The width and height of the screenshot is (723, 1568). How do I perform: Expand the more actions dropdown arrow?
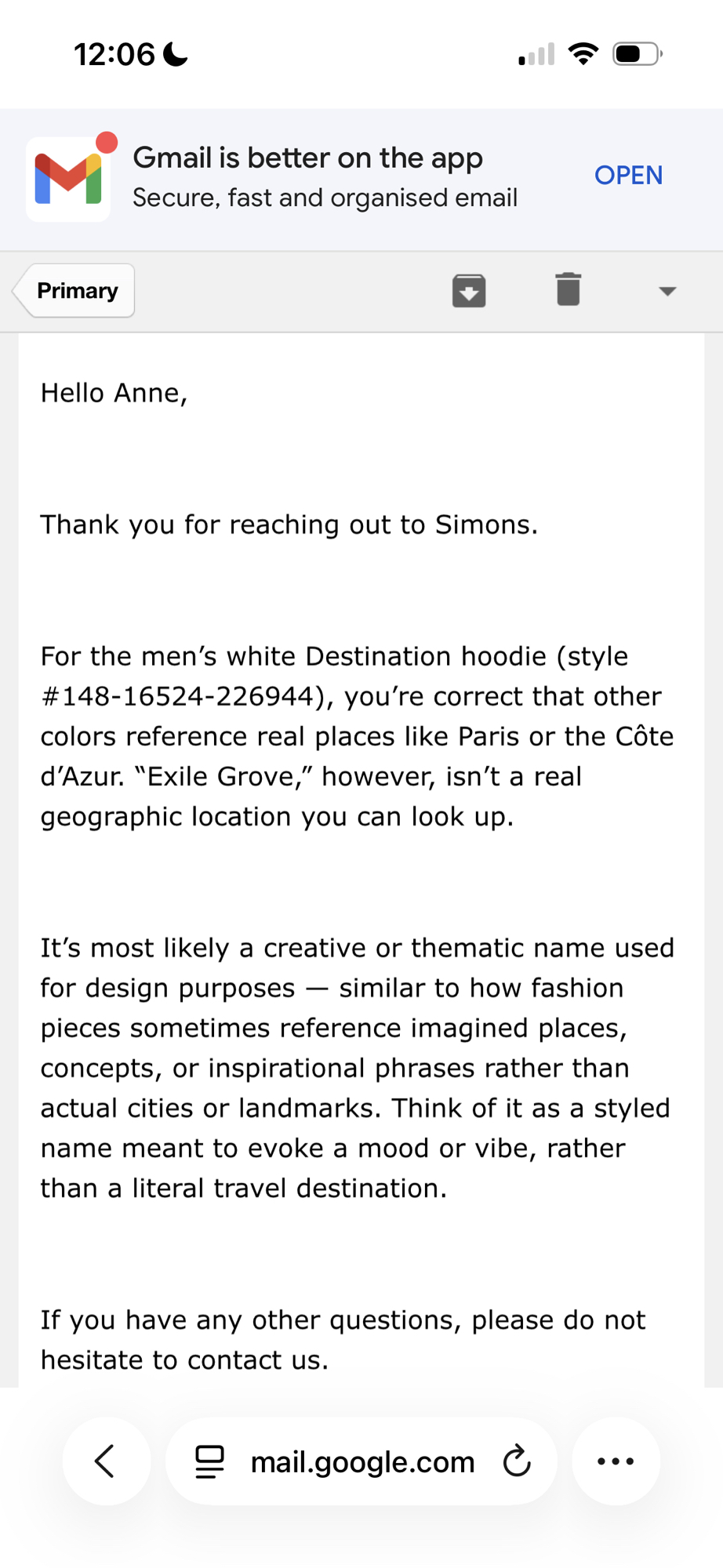667,292
